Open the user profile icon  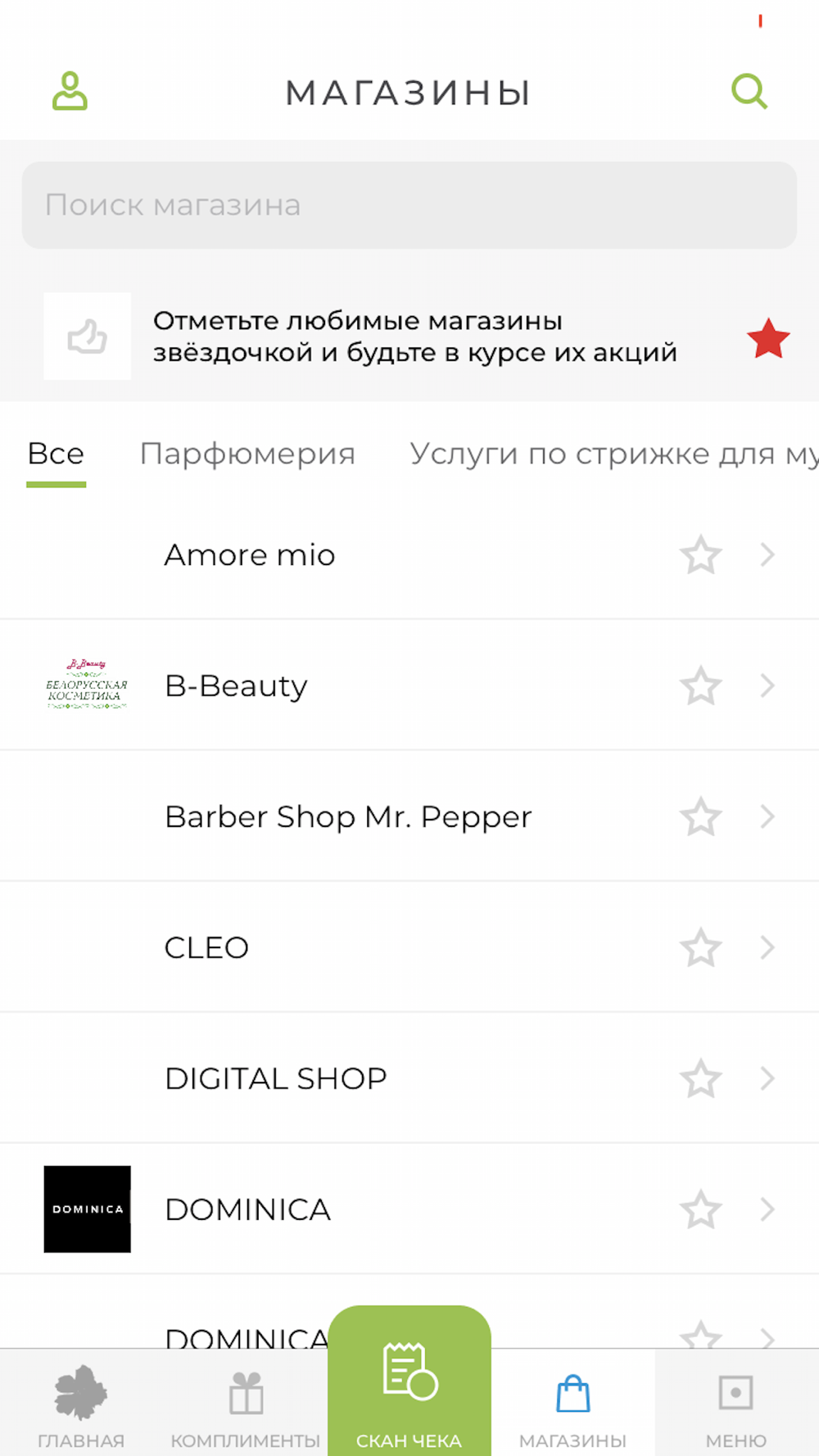point(70,91)
